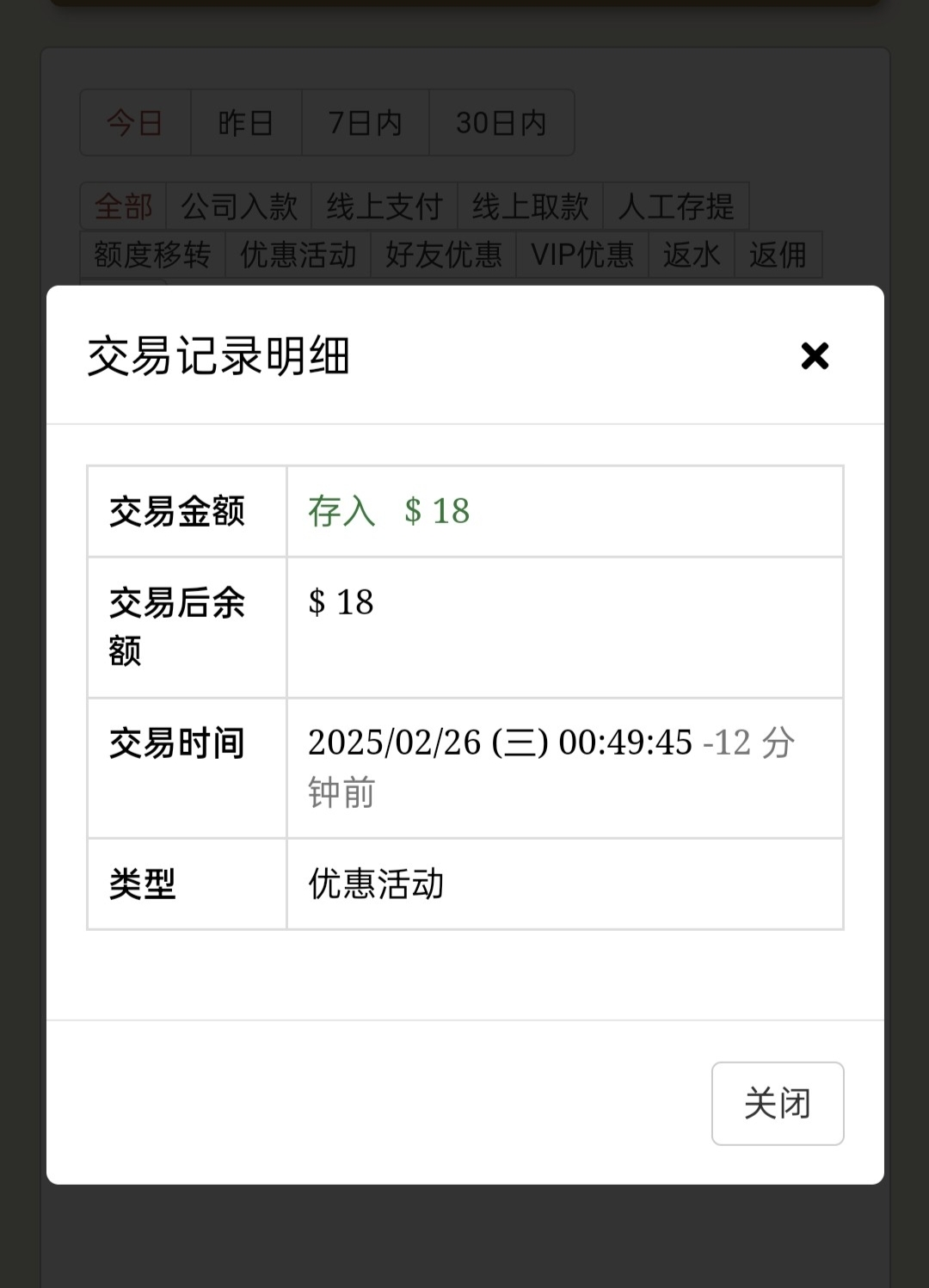The image size is (929, 1288).
Task: Select the 7日内 time range filter
Action: coord(365,123)
